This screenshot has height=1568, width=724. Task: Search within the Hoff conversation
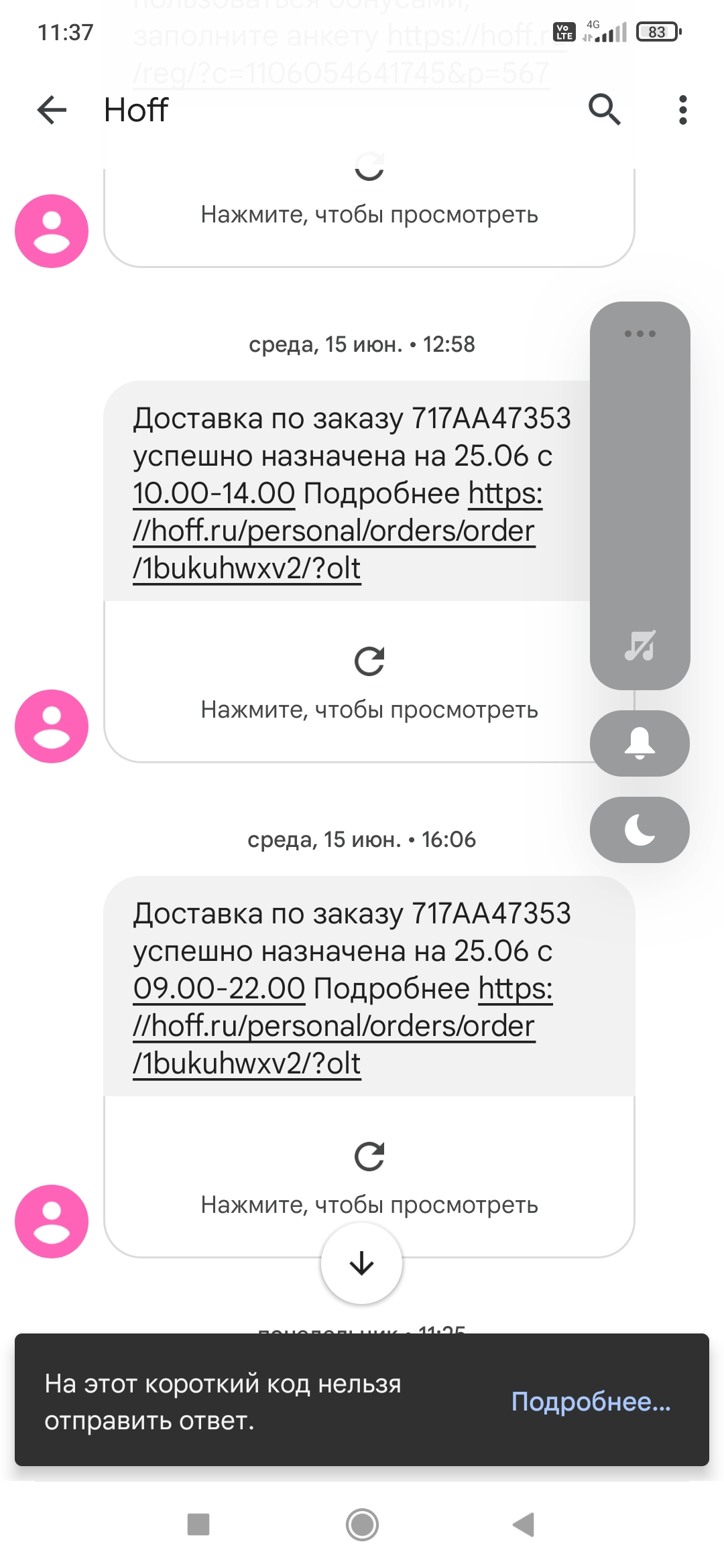pos(604,109)
